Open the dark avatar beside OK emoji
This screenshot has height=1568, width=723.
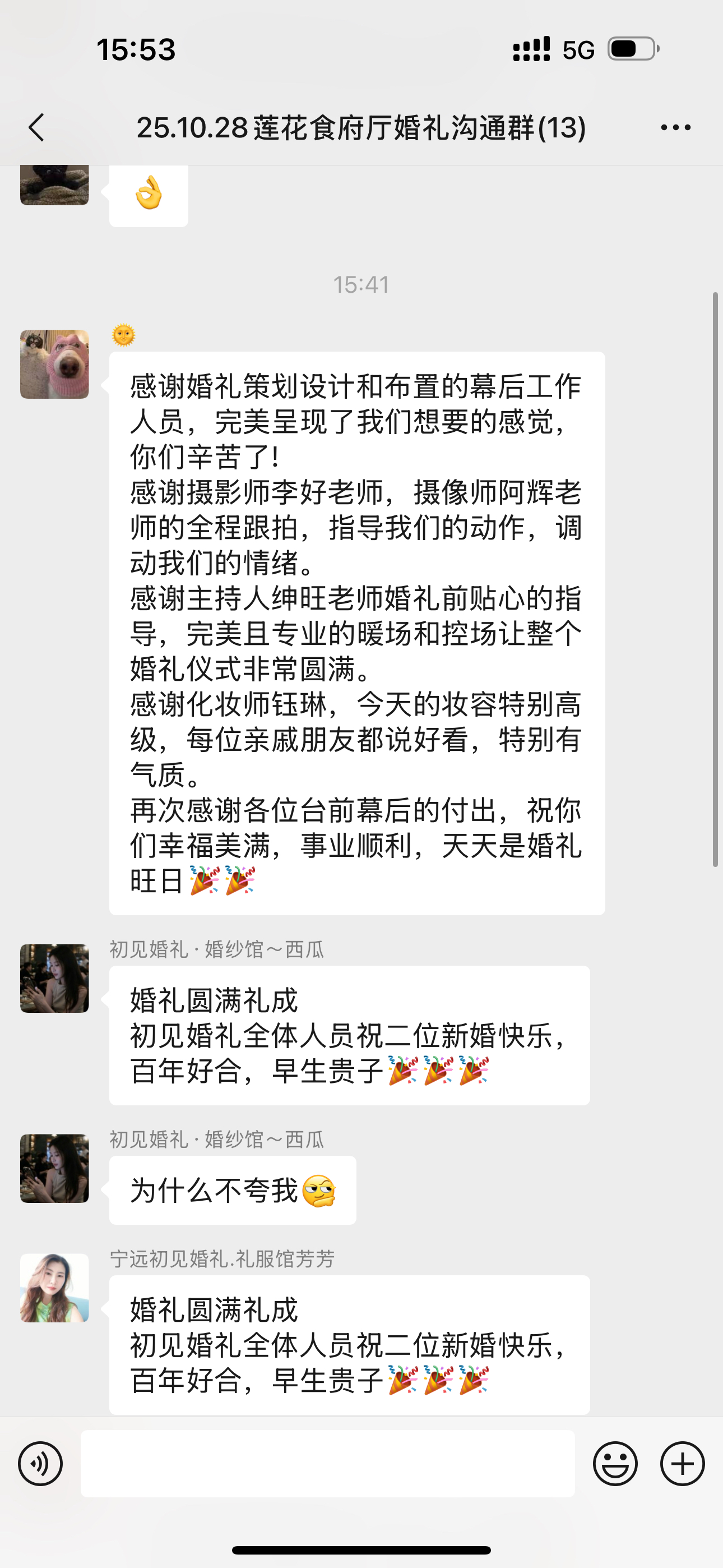tap(55, 185)
